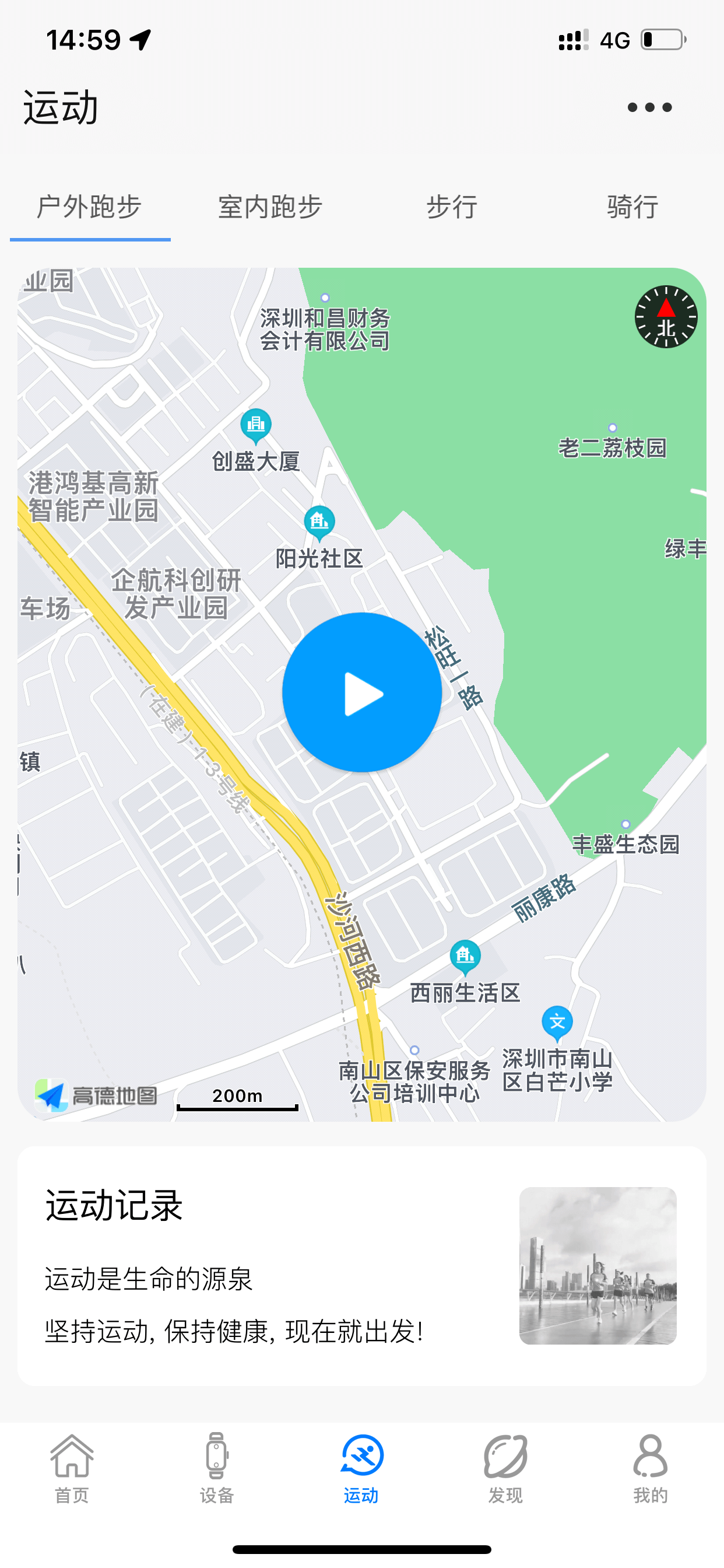Viewport: 724px width, 1568px height.
Task: Open the 发现 tab
Action: pyautogui.click(x=505, y=1468)
